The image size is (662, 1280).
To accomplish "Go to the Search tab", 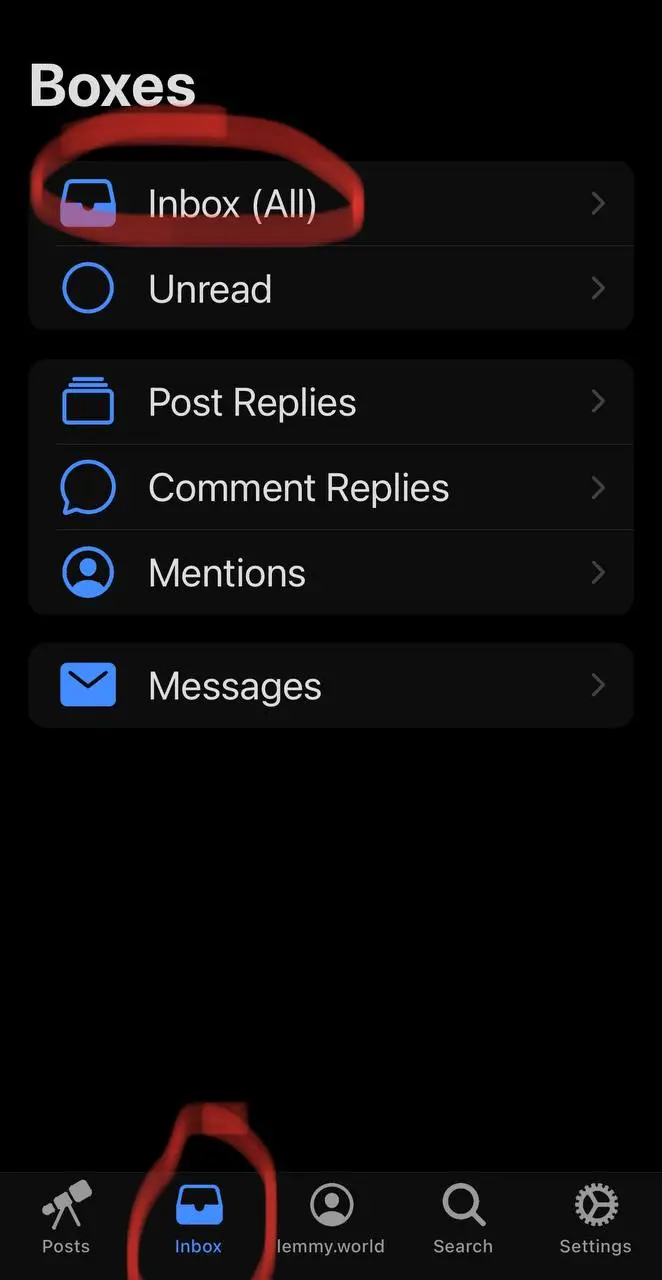I will [x=463, y=1218].
